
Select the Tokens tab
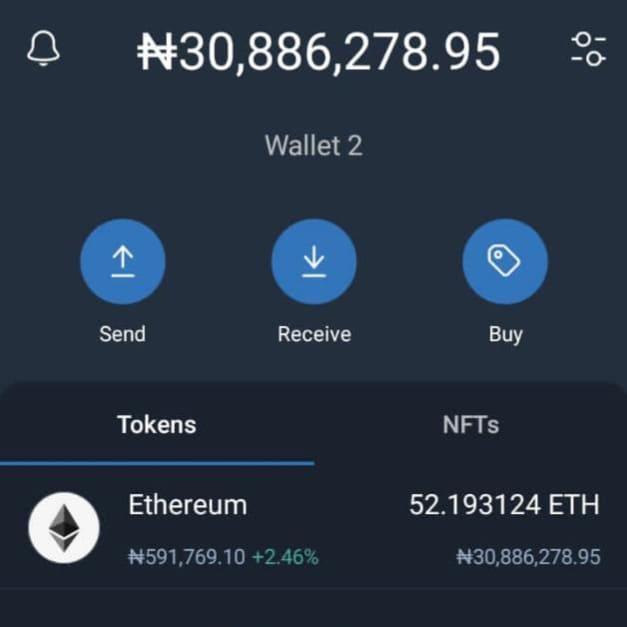157,425
